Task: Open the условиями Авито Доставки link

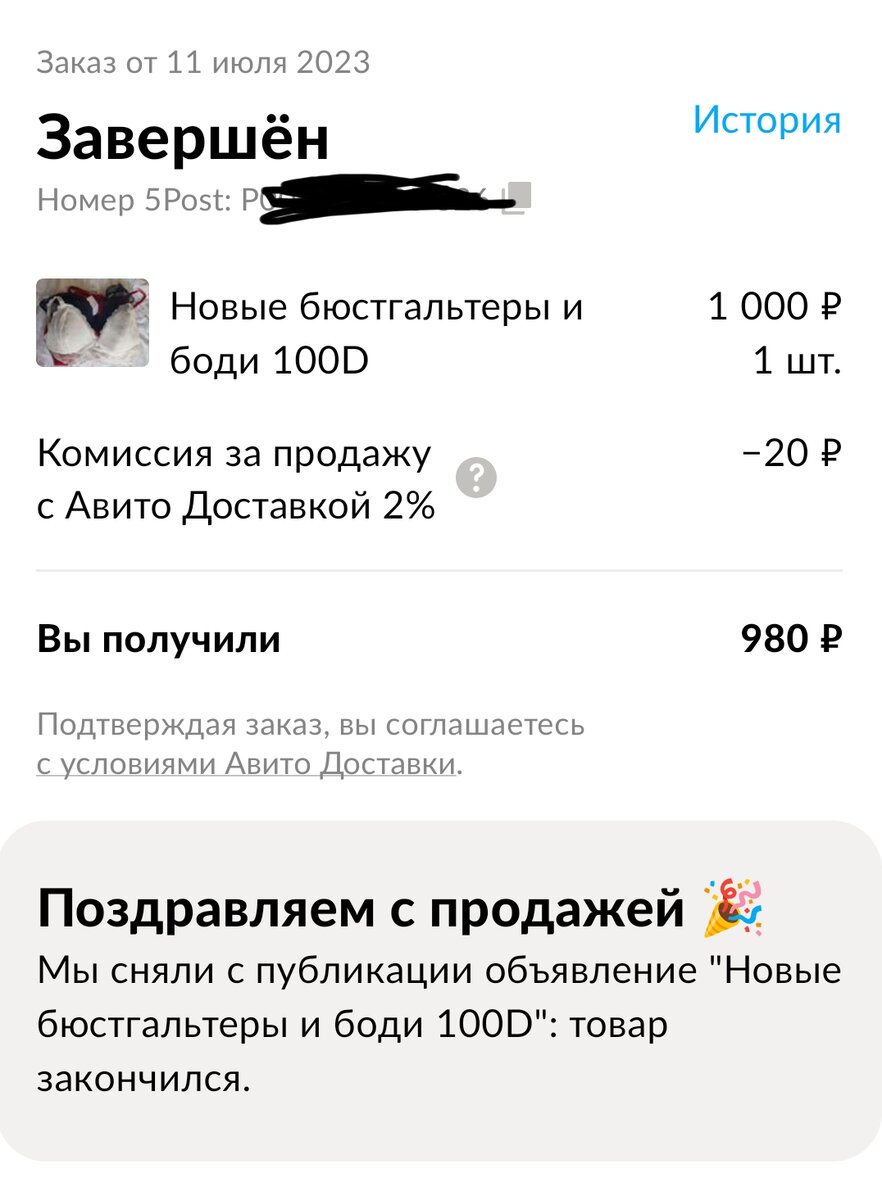Action: [246, 766]
